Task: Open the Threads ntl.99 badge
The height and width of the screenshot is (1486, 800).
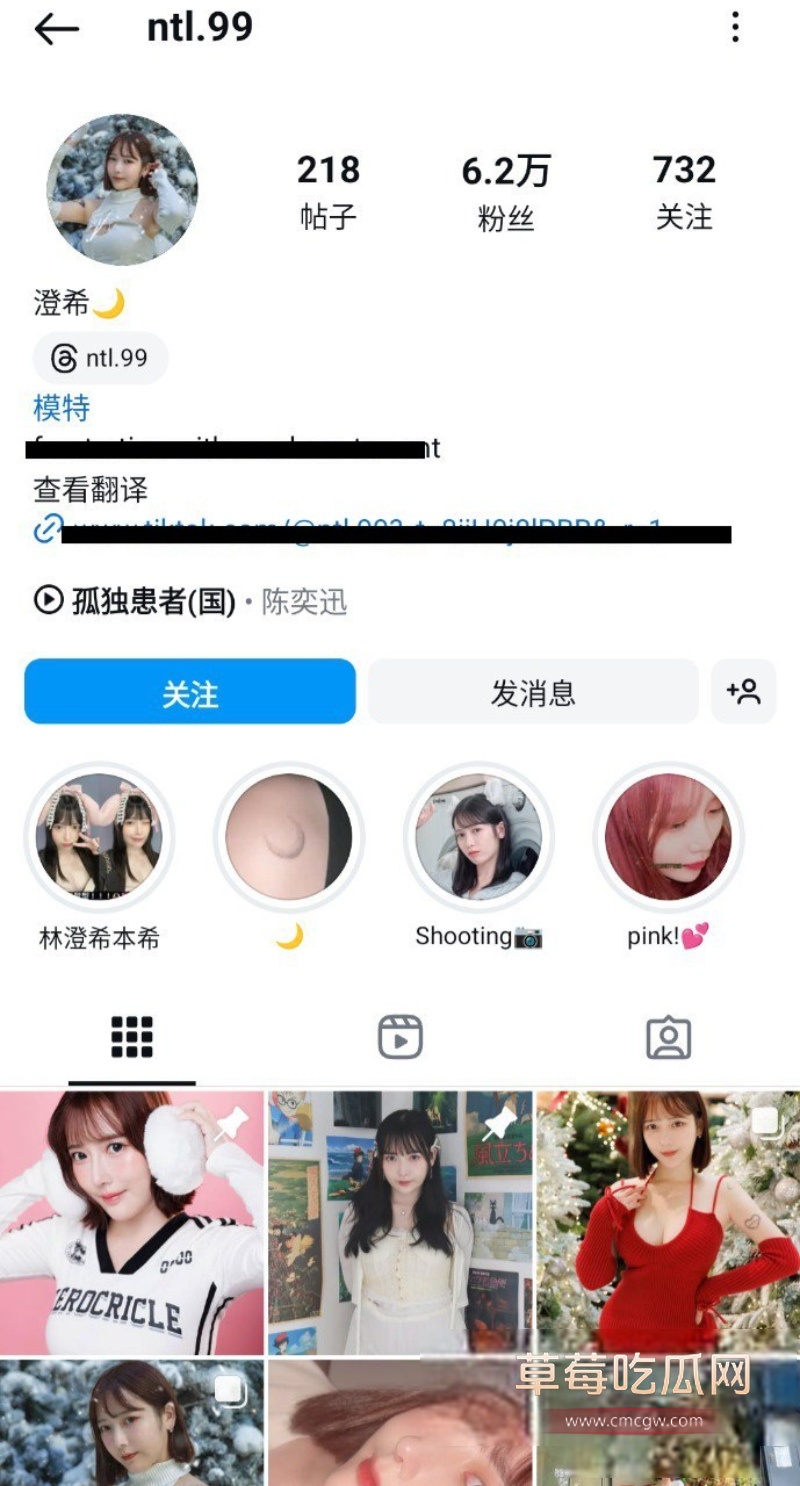Action: pyautogui.click(x=100, y=358)
